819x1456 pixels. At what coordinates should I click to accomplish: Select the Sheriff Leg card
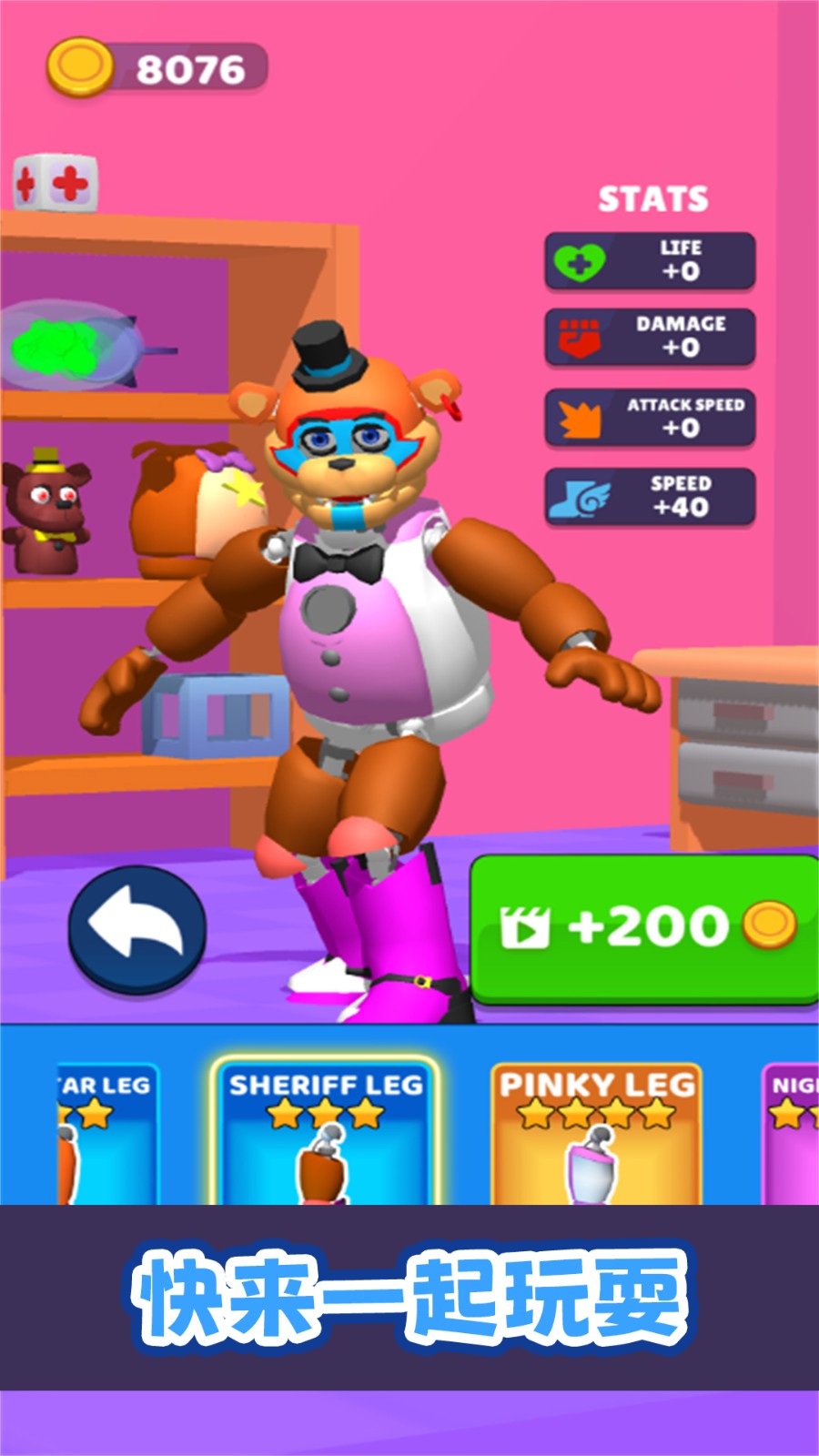click(x=325, y=1133)
